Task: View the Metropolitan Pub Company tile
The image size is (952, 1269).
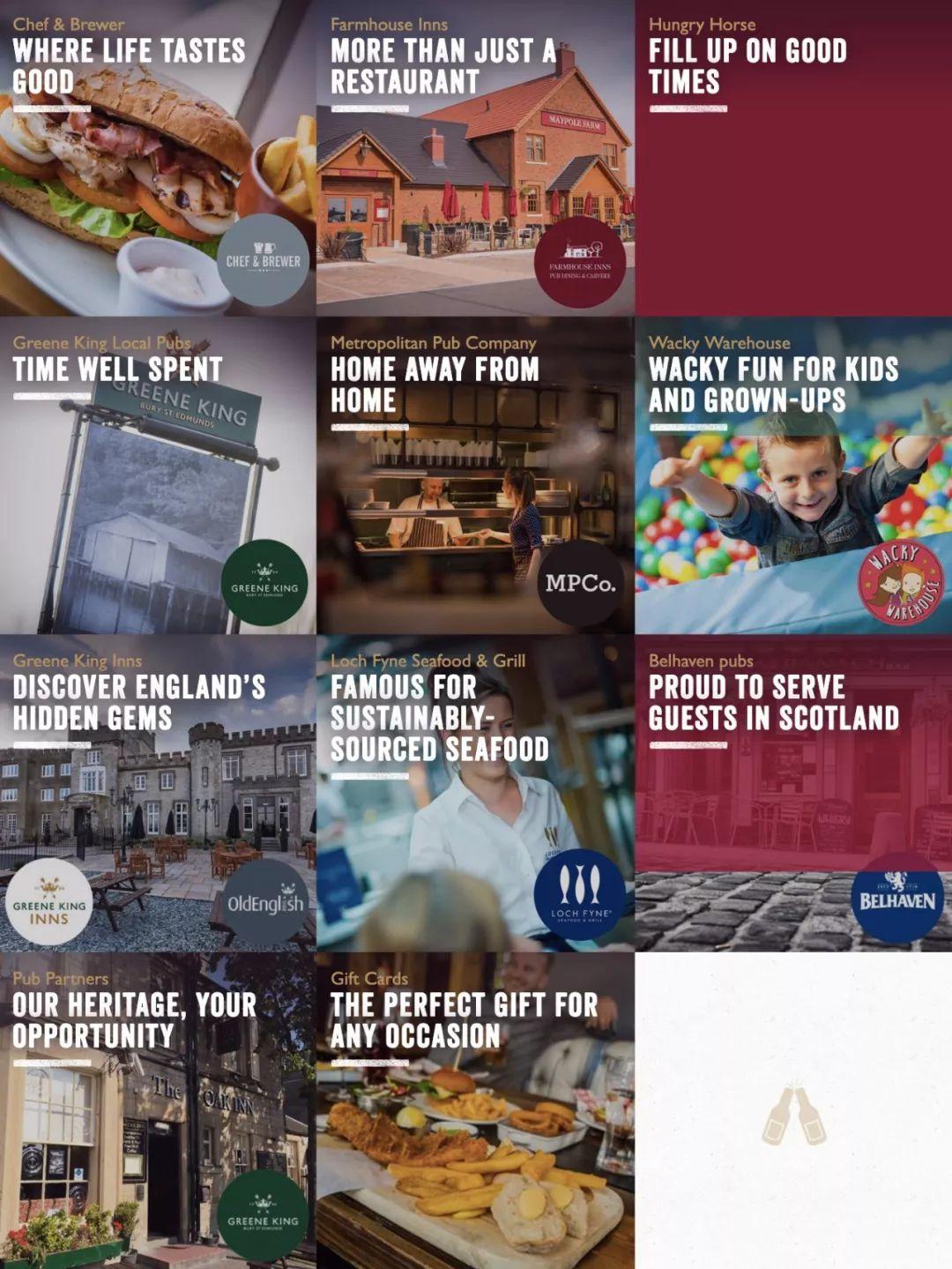Action: [475, 476]
